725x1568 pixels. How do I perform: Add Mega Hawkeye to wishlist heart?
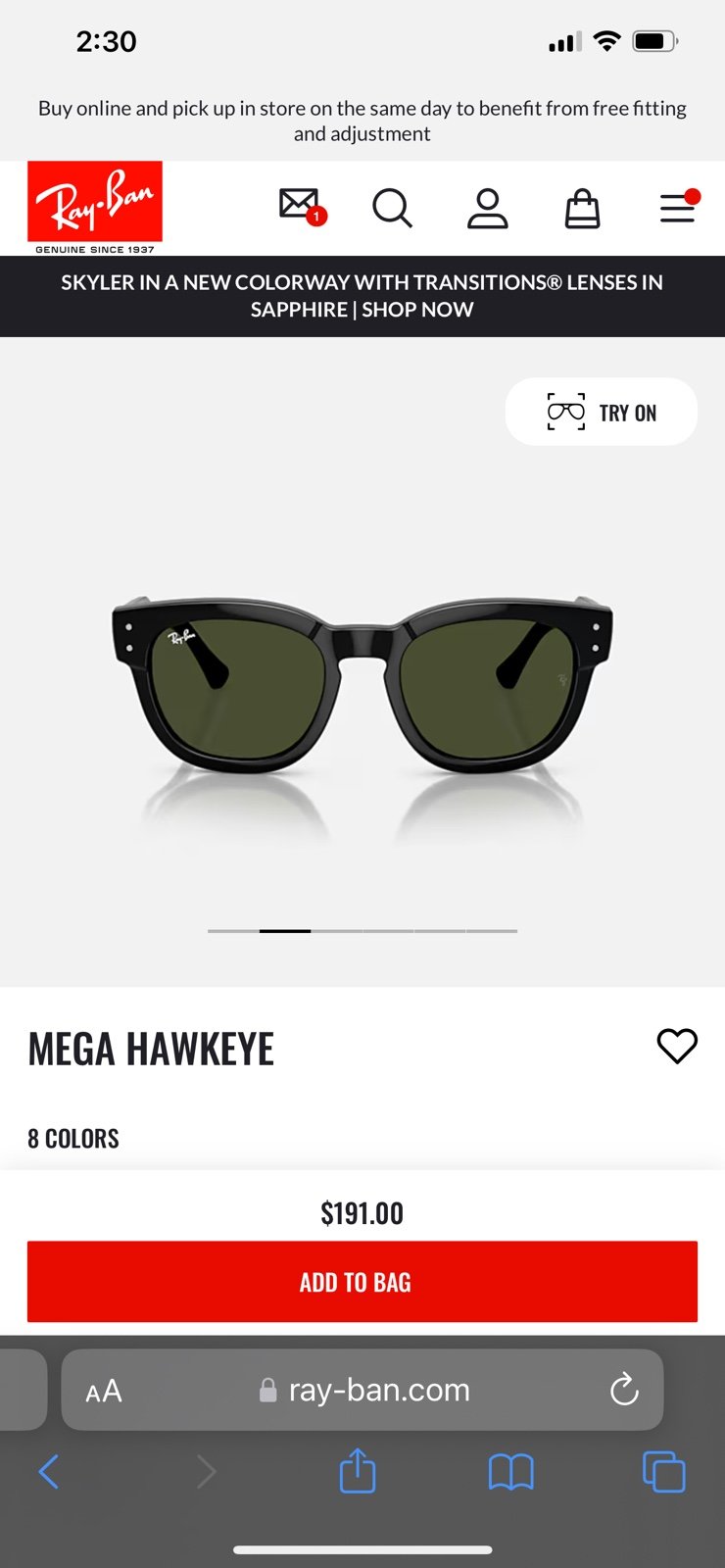pos(677,1046)
